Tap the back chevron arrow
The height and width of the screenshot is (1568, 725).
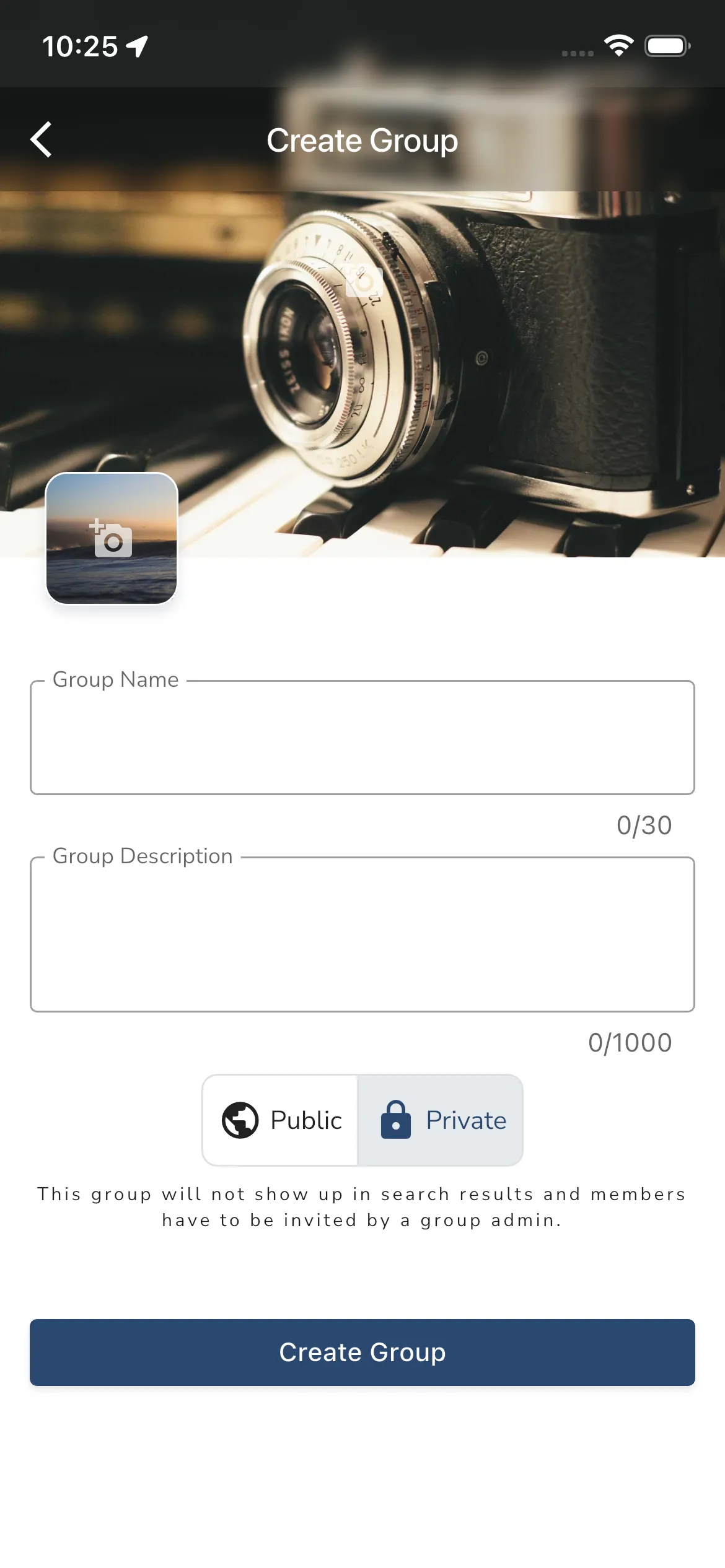pos(42,139)
